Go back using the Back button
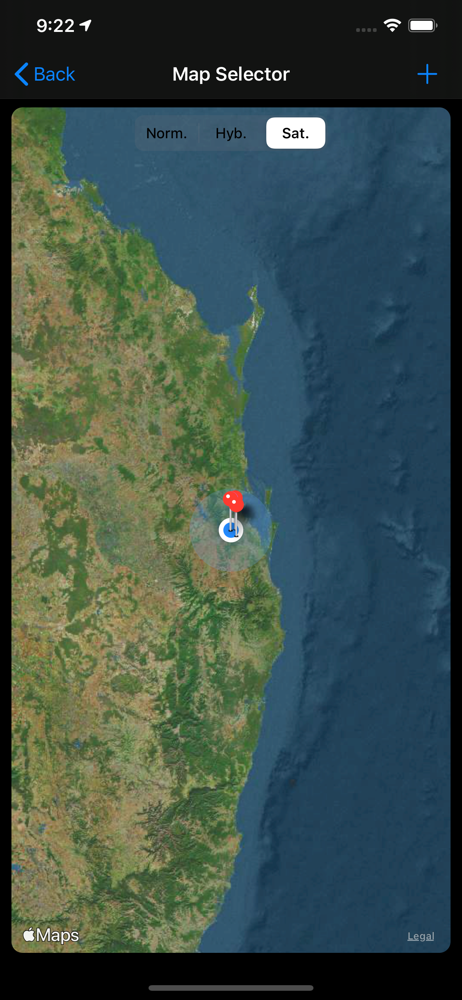This screenshot has width=462, height=1000. pos(45,75)
